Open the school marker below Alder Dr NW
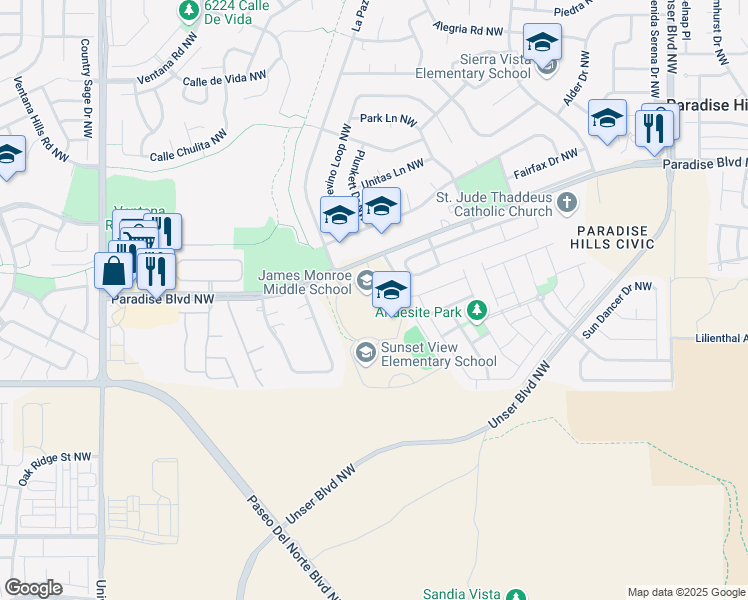This screenshot has width=748, height=600. [607, 120]
